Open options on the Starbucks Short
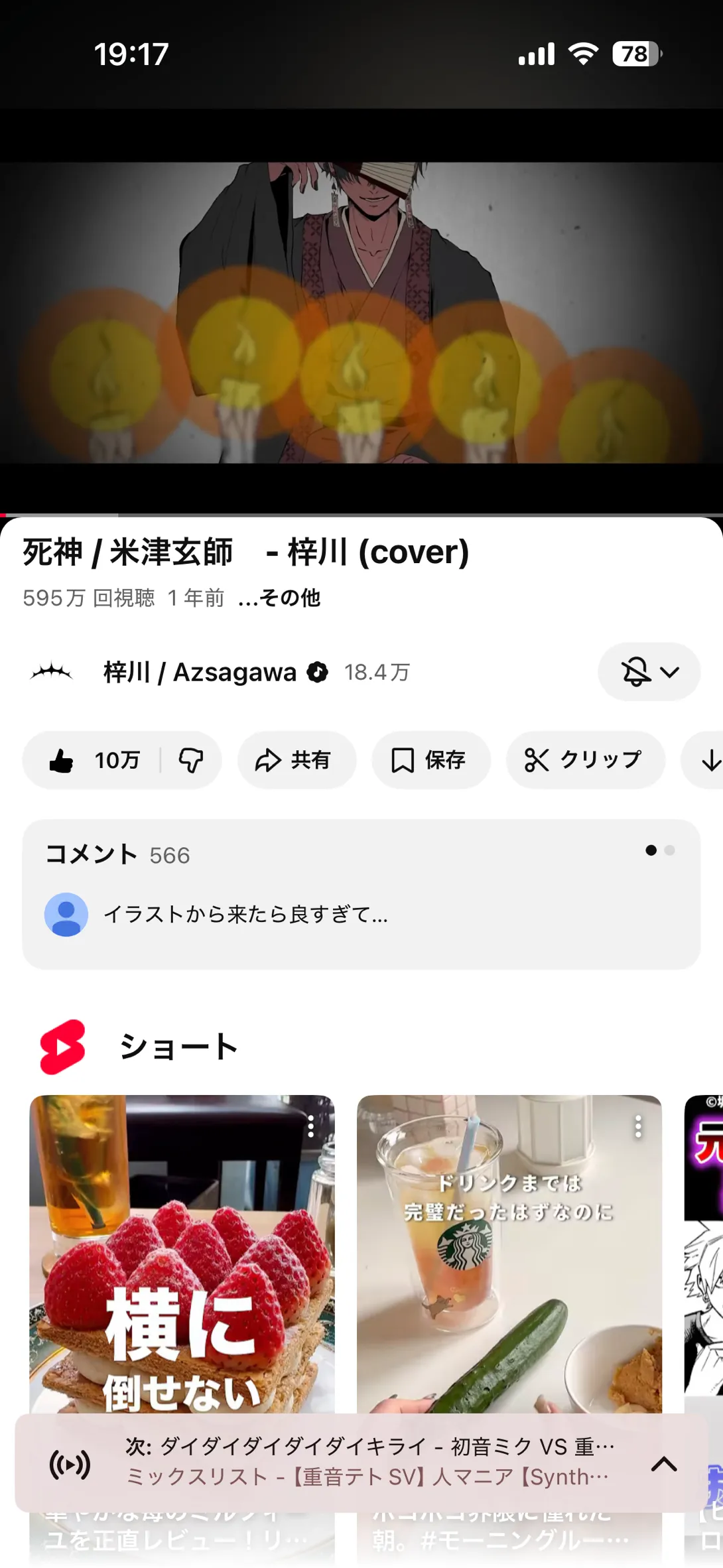 [638, 1126]
